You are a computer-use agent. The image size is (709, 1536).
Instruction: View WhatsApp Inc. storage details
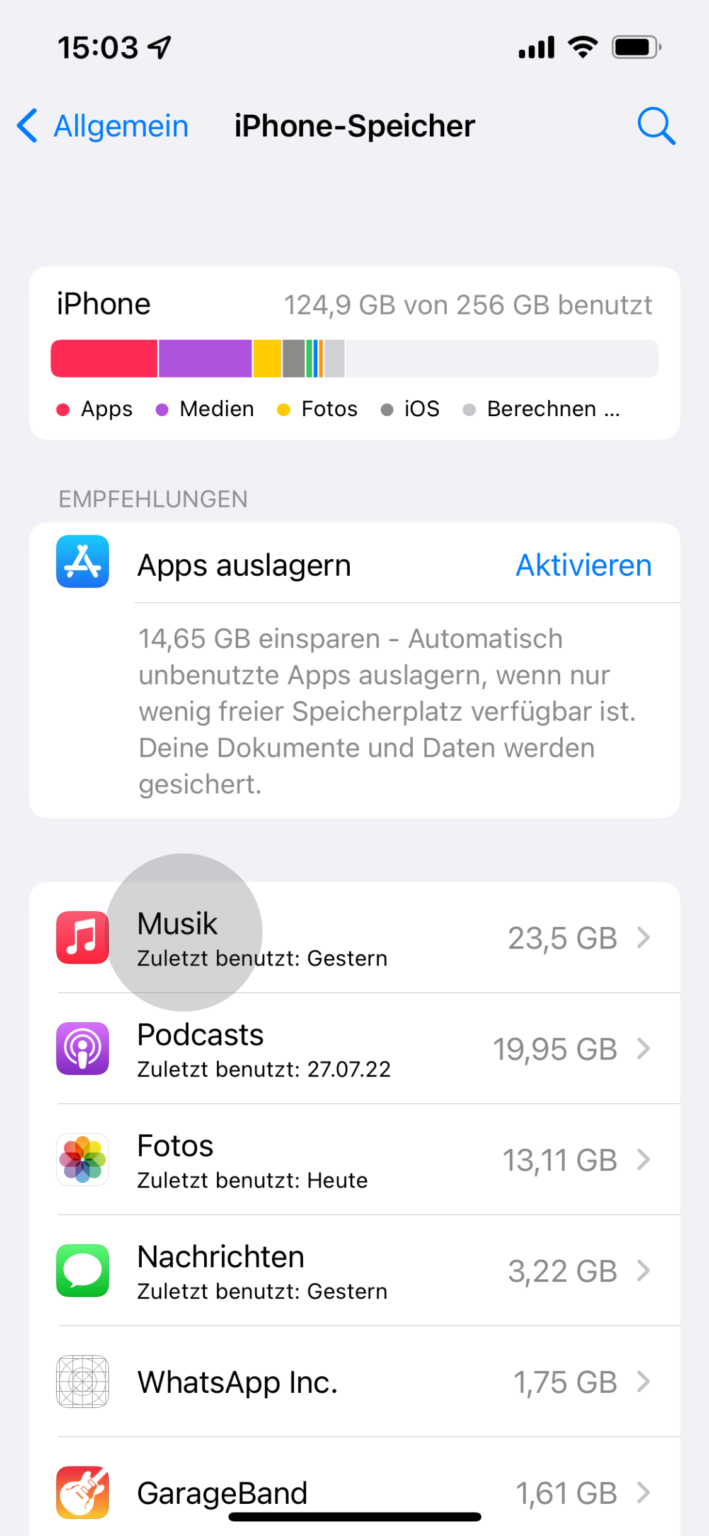(x=354, y=1382)
